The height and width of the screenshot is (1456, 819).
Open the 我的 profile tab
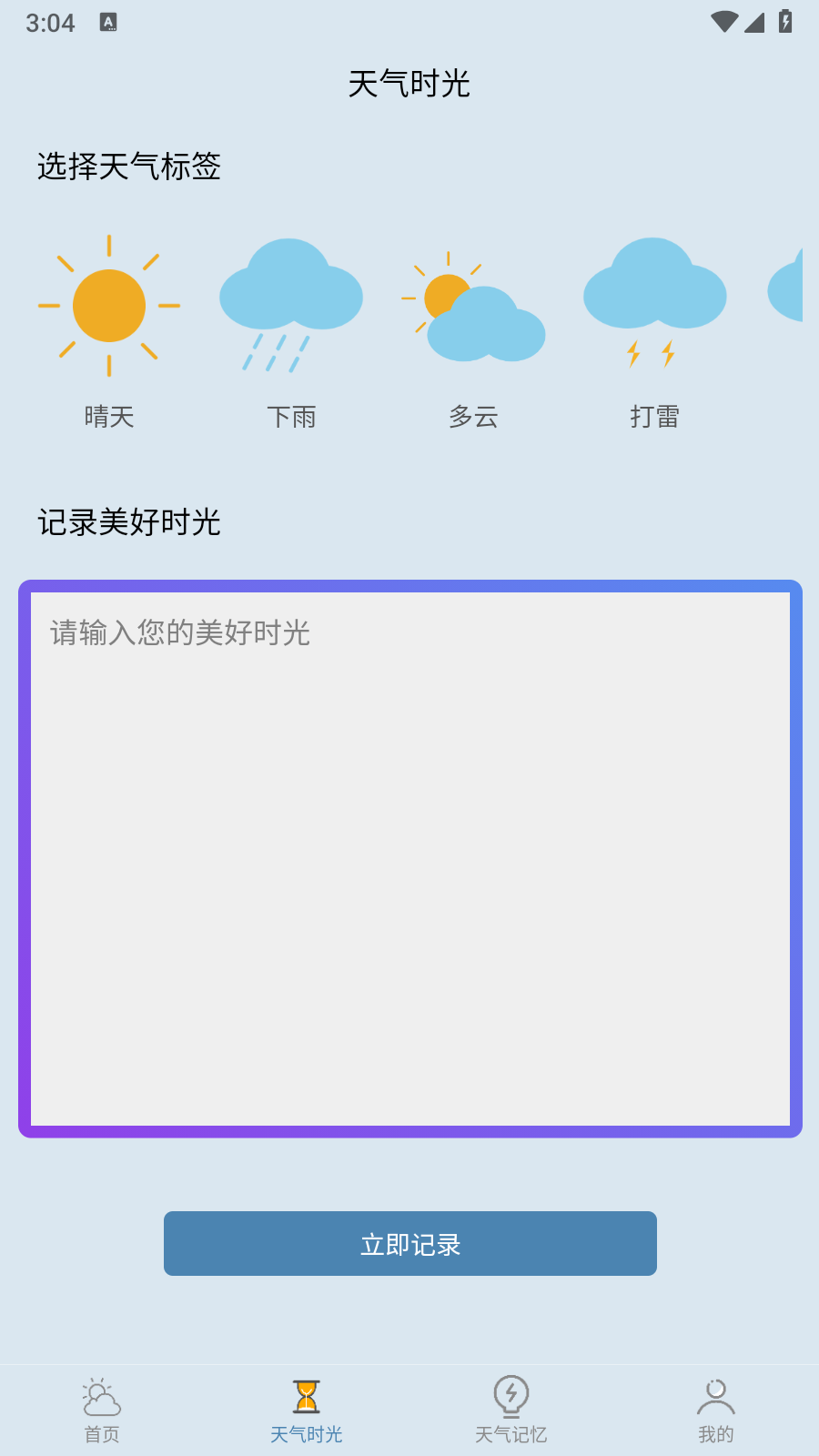(x=716, y=1410)
